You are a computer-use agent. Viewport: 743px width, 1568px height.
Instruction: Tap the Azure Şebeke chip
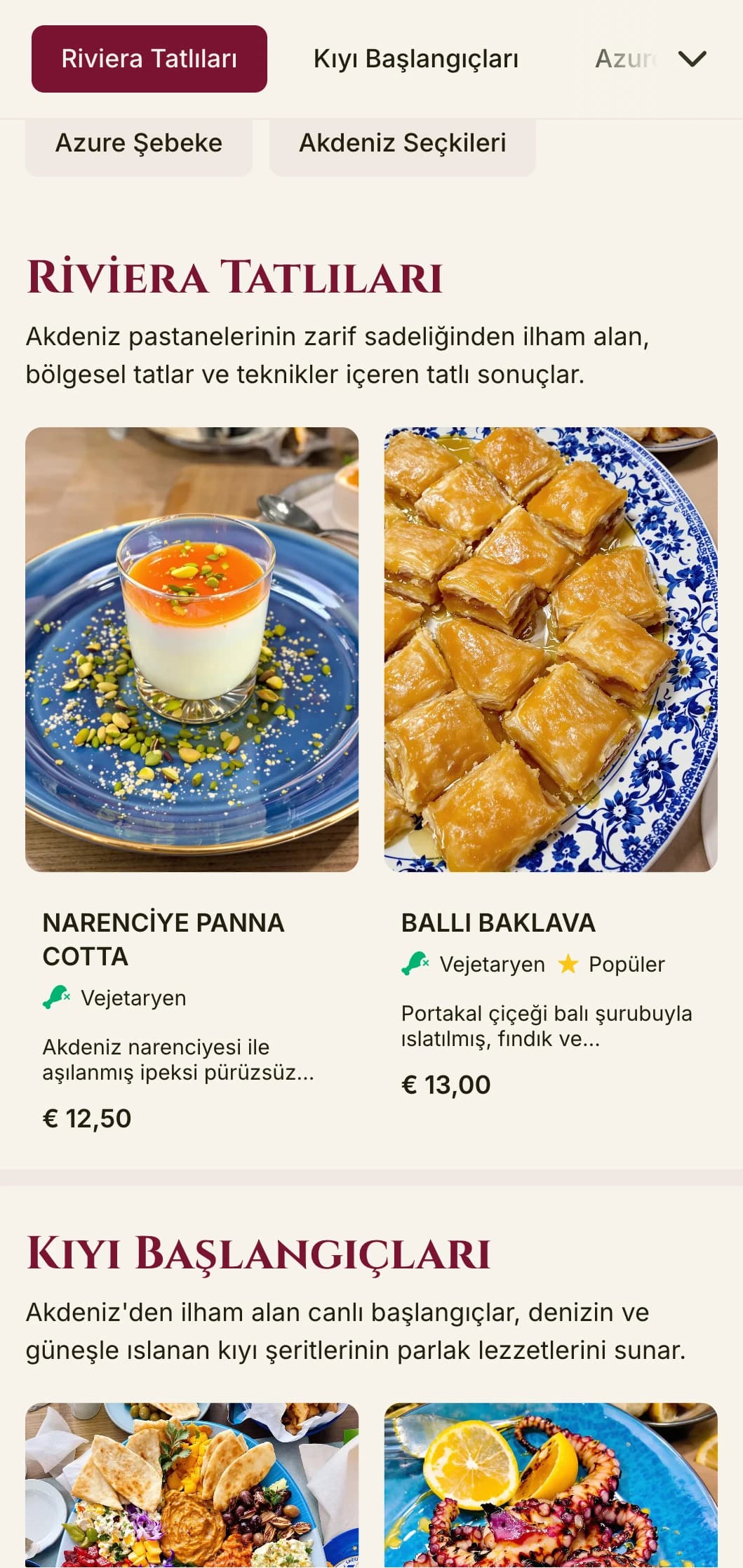pyautogui.click(x=138, y=144)
